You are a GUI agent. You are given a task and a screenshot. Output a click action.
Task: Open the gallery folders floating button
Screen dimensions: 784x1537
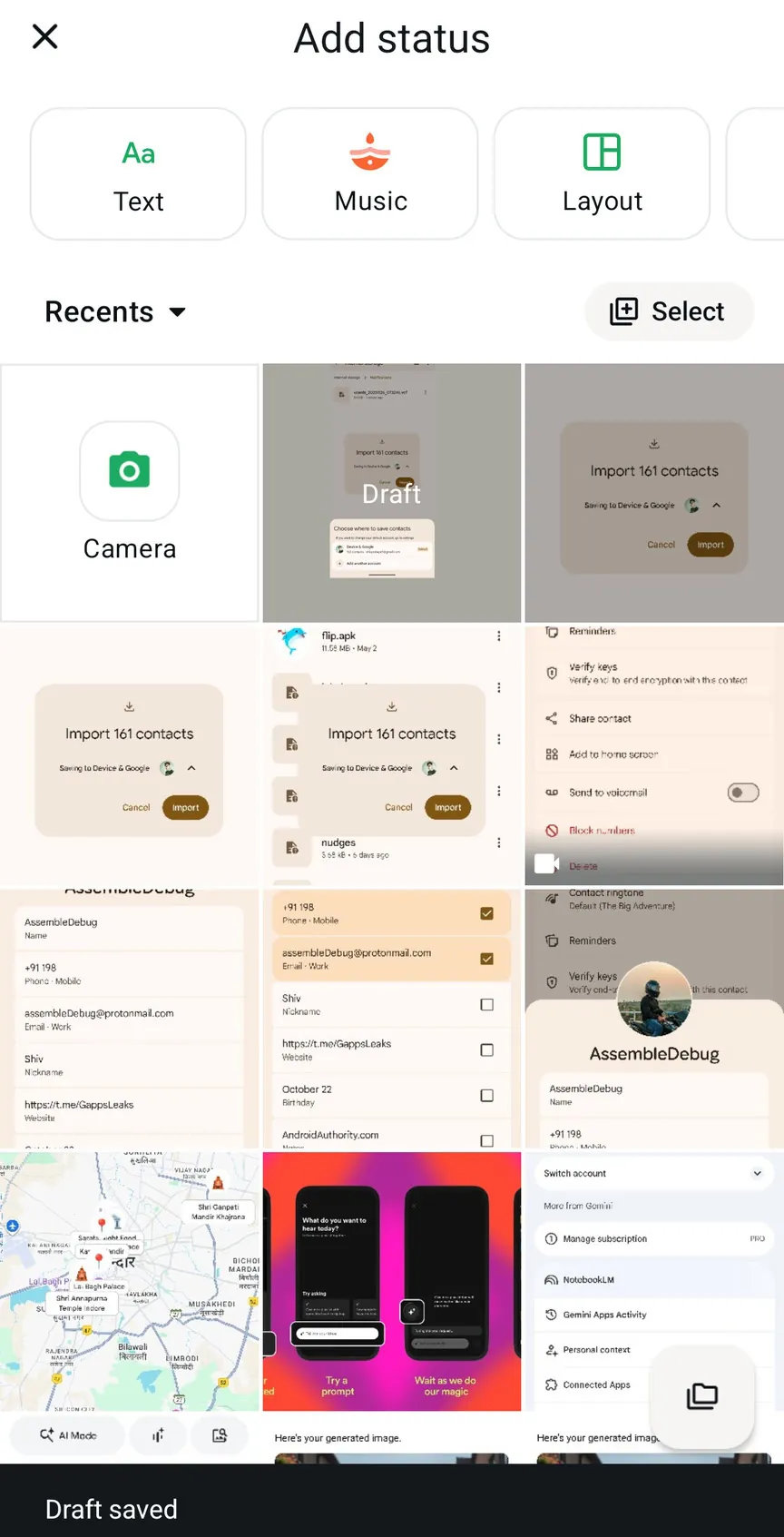(702, 1395)
